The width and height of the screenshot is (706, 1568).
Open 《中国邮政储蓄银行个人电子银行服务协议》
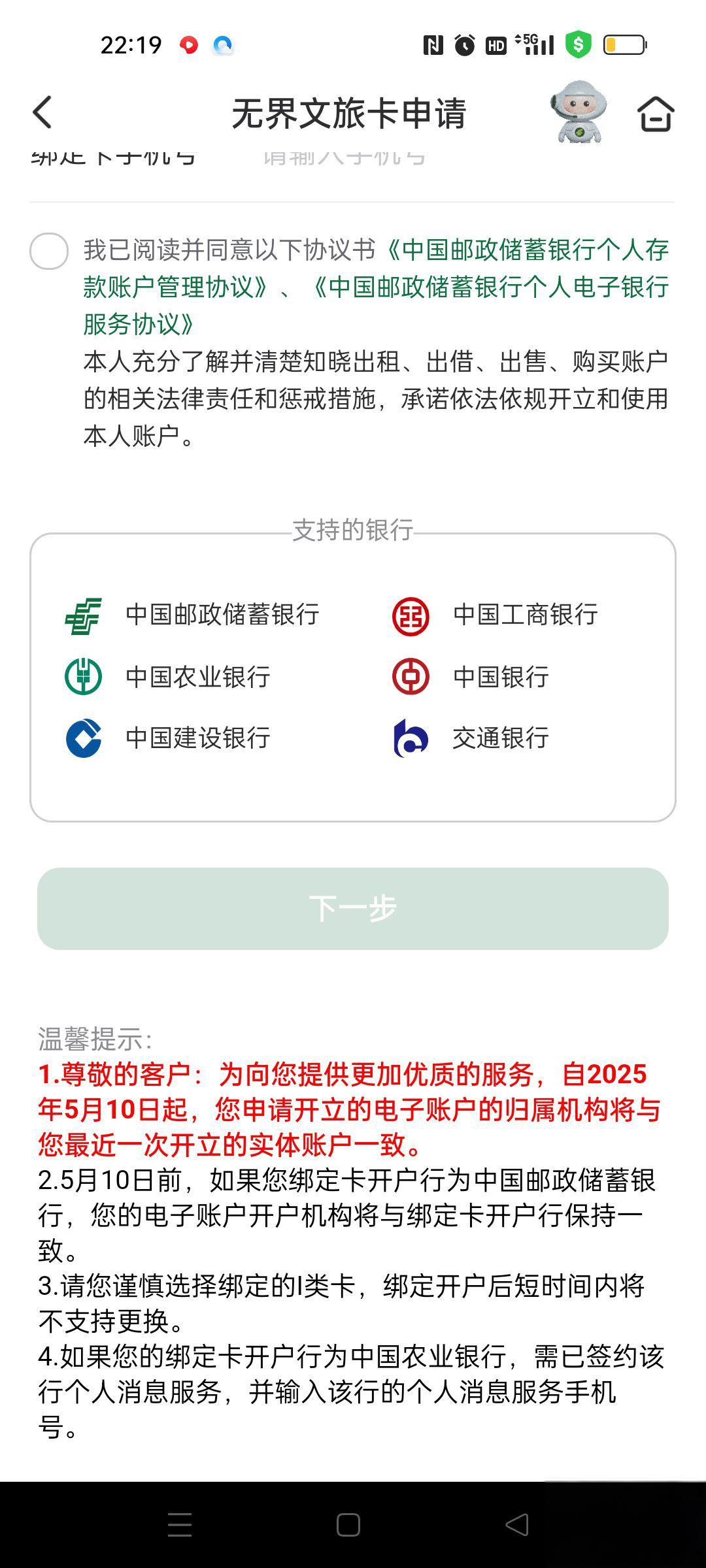490,287
